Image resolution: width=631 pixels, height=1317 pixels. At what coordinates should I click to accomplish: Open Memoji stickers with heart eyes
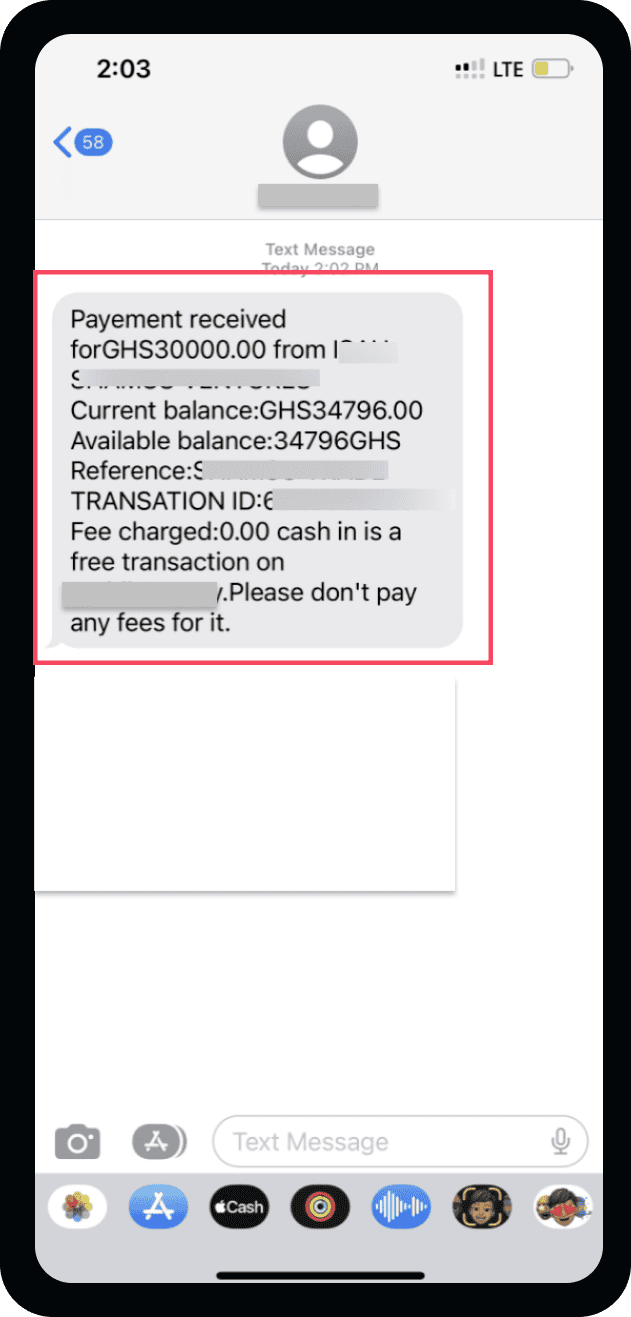(561, 1208)
